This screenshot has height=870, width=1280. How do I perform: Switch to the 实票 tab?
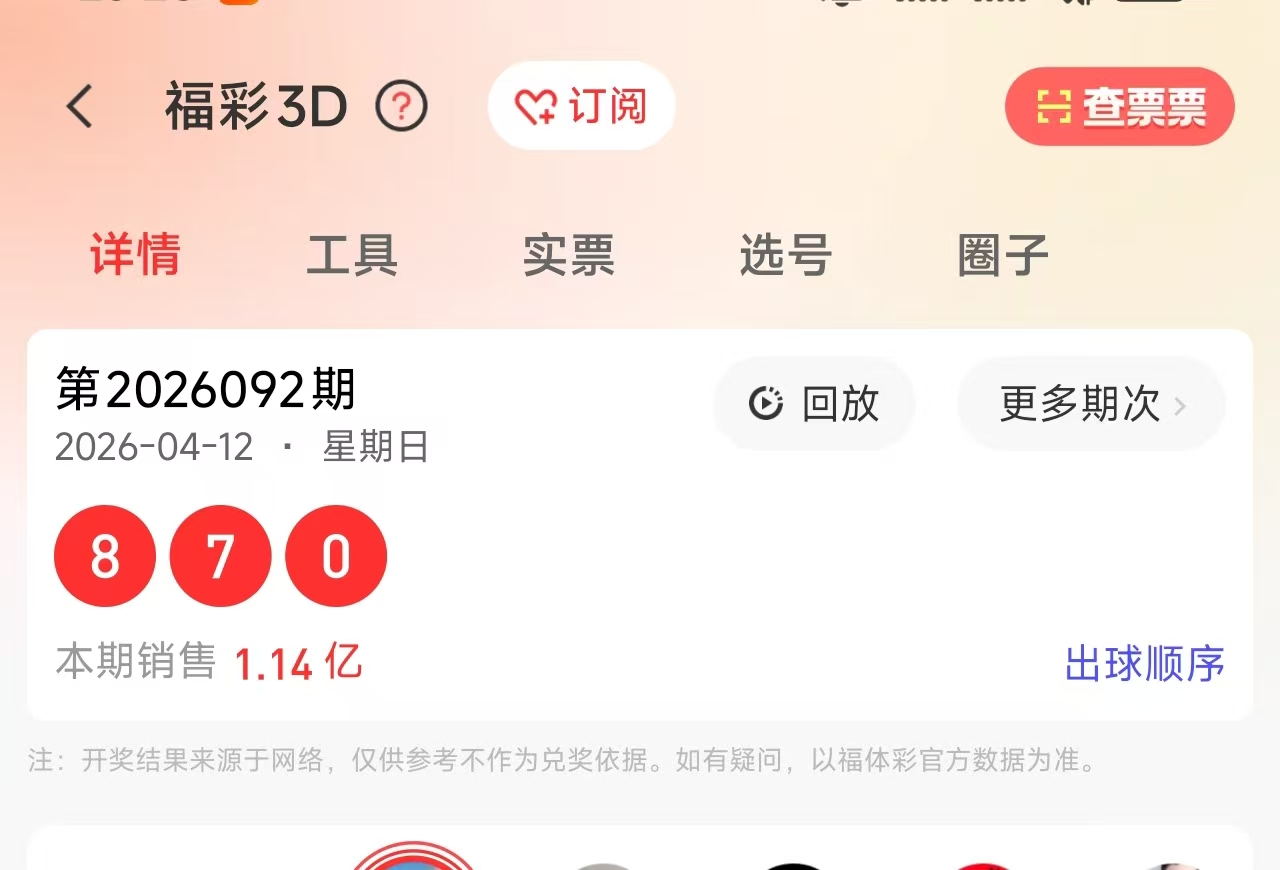[568, 256]
